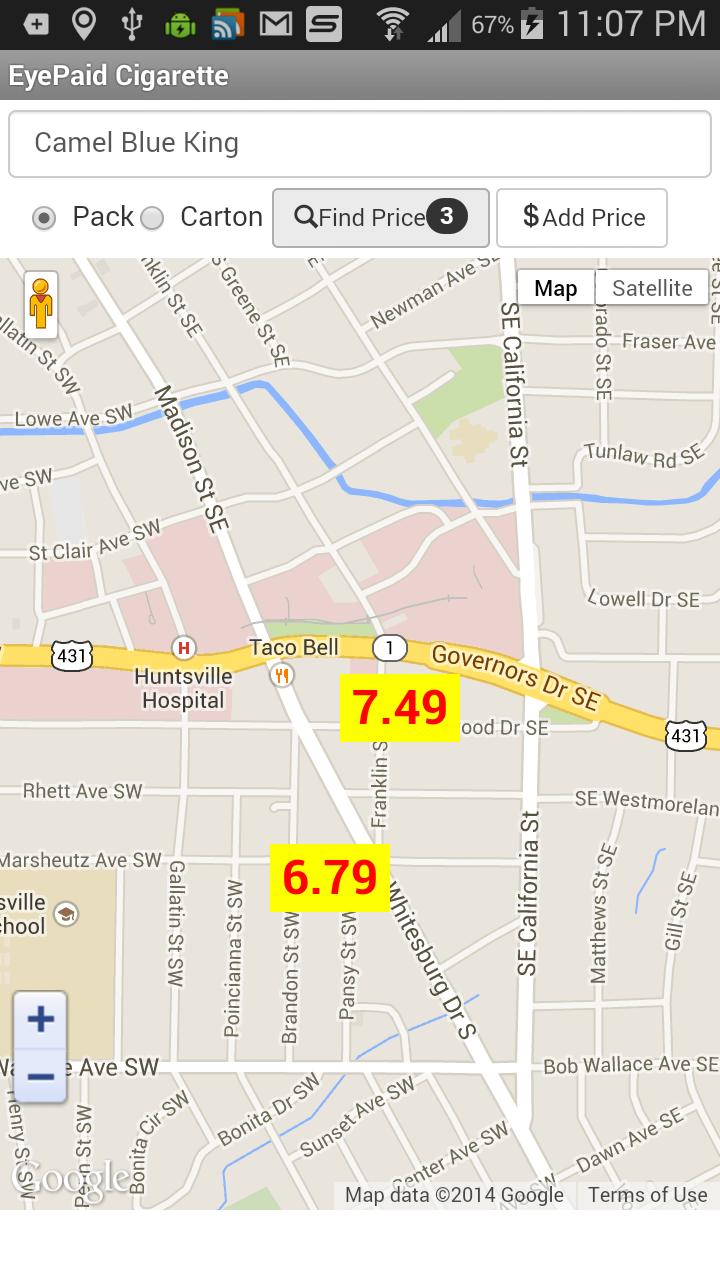Switch to Map view
The height and width of the screenshot is (1280, 720).
click(555, 288)
